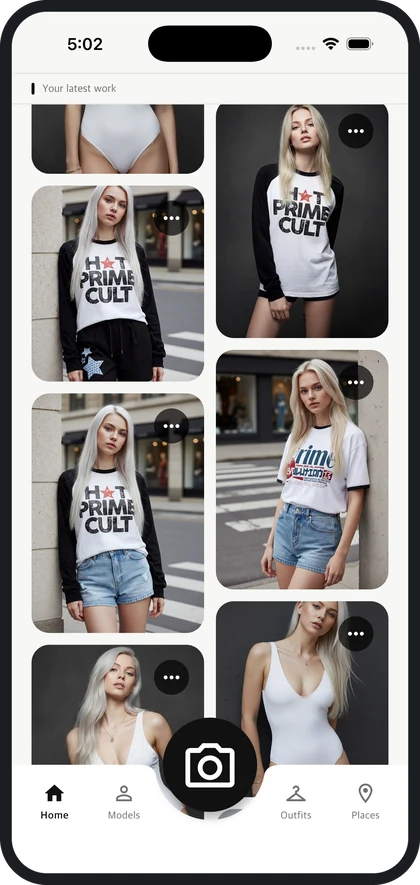Tap the large camera button
420x885 pixels.
pyautogui.click(x=210, y=765)
